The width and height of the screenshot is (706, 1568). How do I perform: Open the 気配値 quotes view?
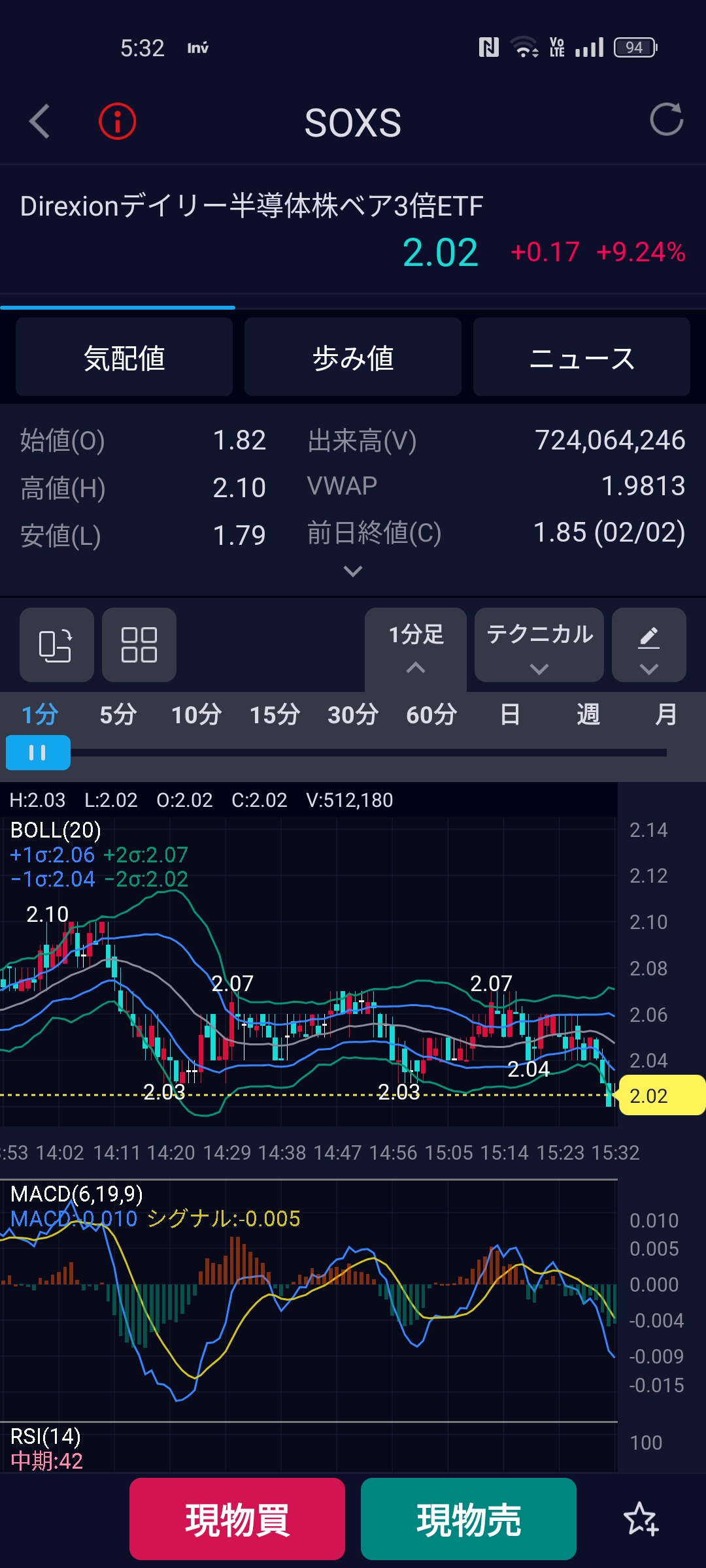pos(124,357)
